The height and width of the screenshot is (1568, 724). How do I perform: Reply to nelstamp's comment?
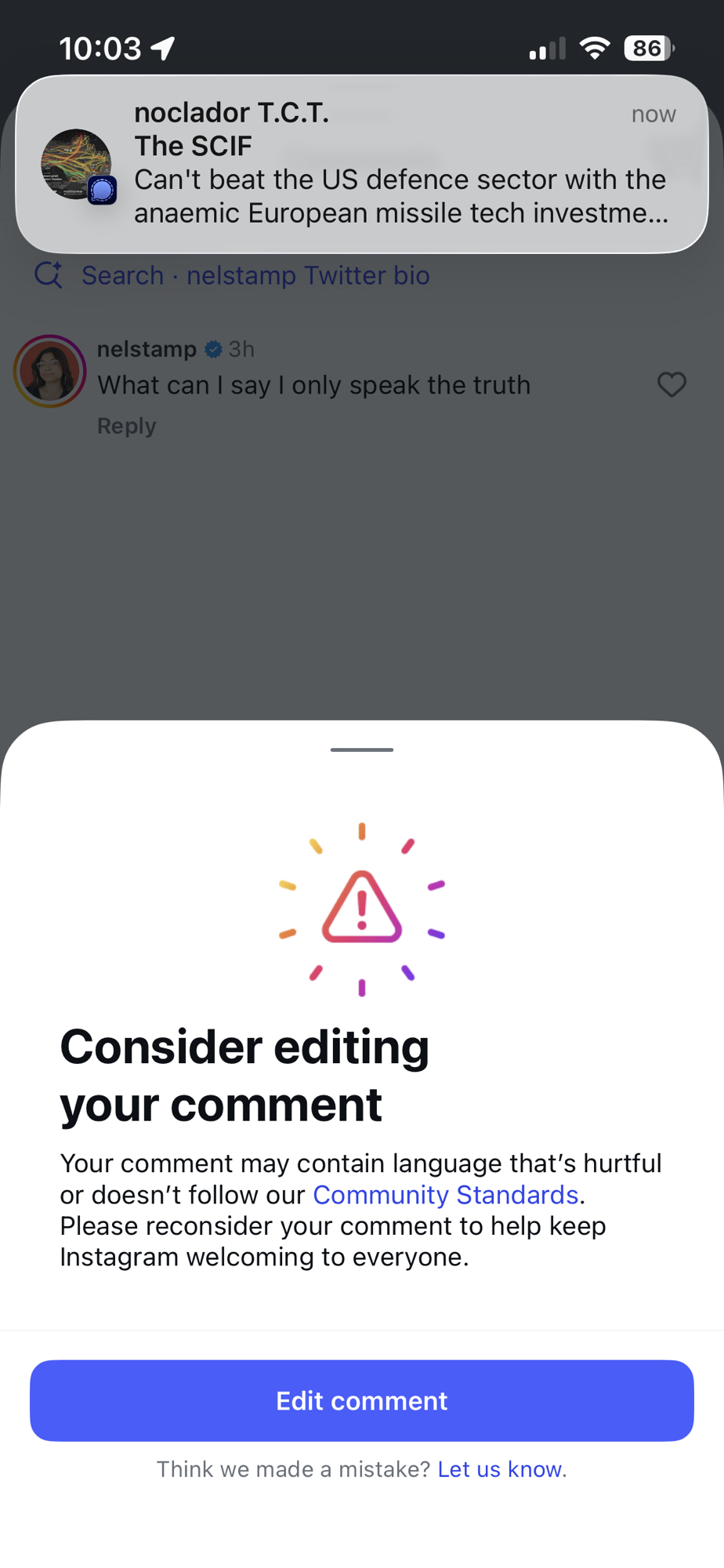pyautogui.click(x=126, y=426)
